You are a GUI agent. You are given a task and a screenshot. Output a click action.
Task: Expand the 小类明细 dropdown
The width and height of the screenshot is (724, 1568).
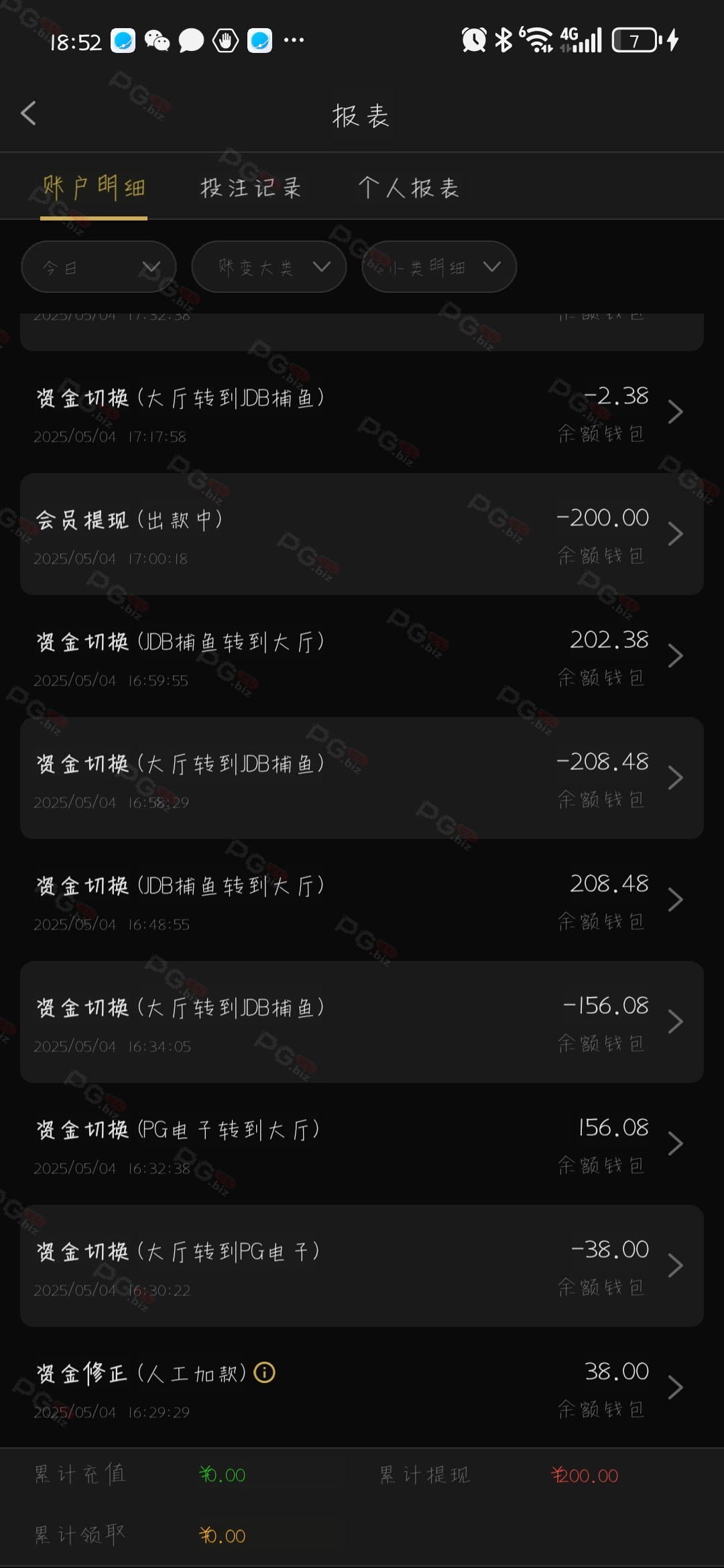click(x=439, y=267)
